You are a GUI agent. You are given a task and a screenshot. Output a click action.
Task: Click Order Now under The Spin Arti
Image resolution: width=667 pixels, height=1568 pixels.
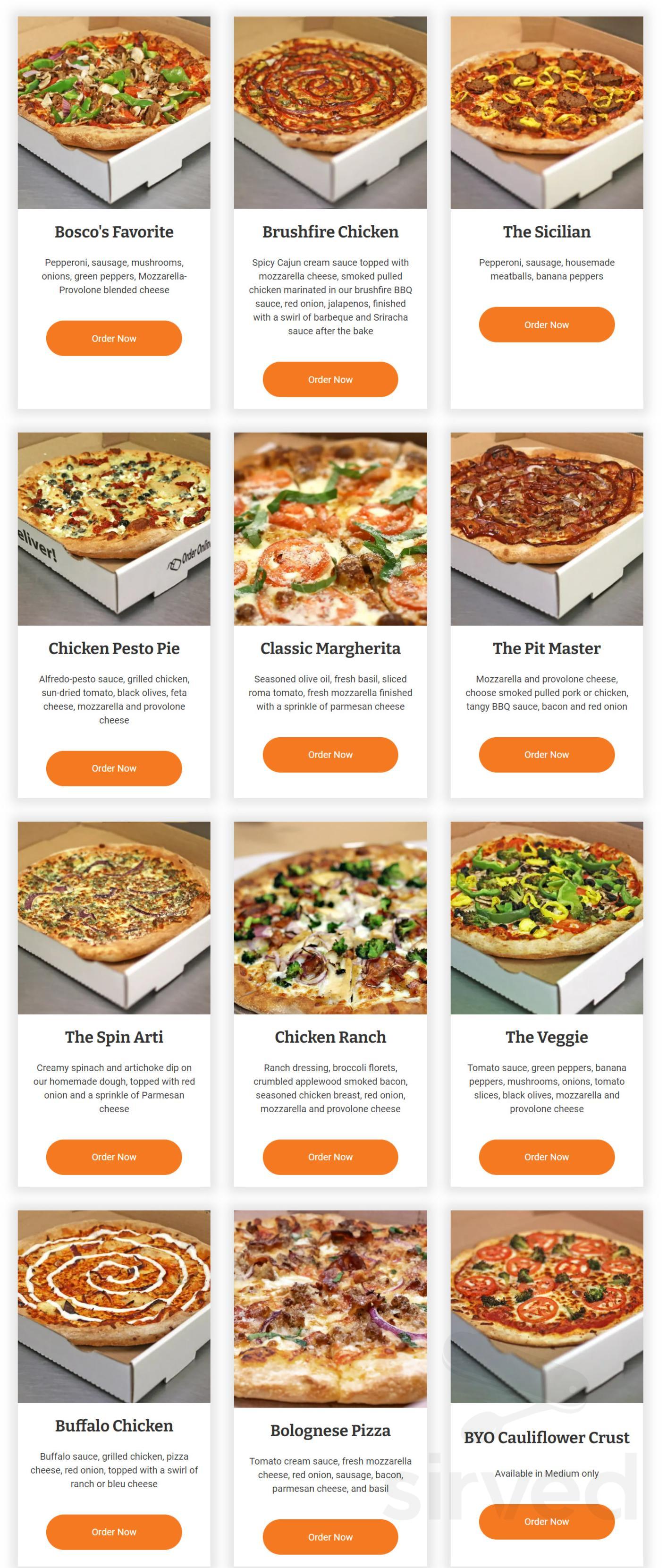[x=114, y=1157]
